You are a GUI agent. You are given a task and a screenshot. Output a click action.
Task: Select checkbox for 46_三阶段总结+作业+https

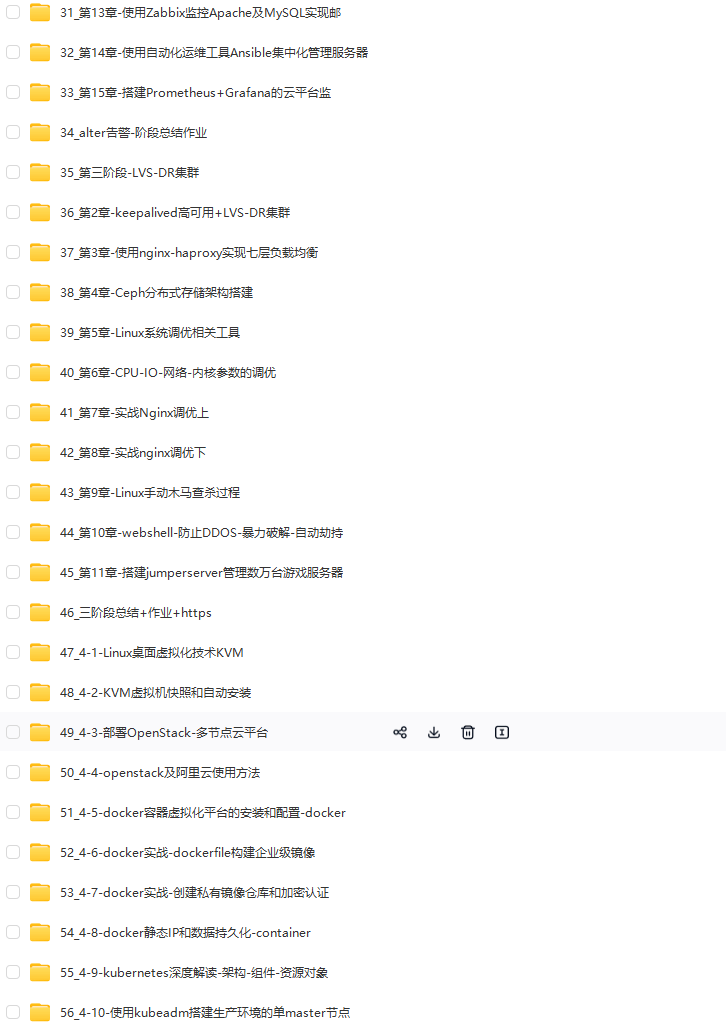13,612
